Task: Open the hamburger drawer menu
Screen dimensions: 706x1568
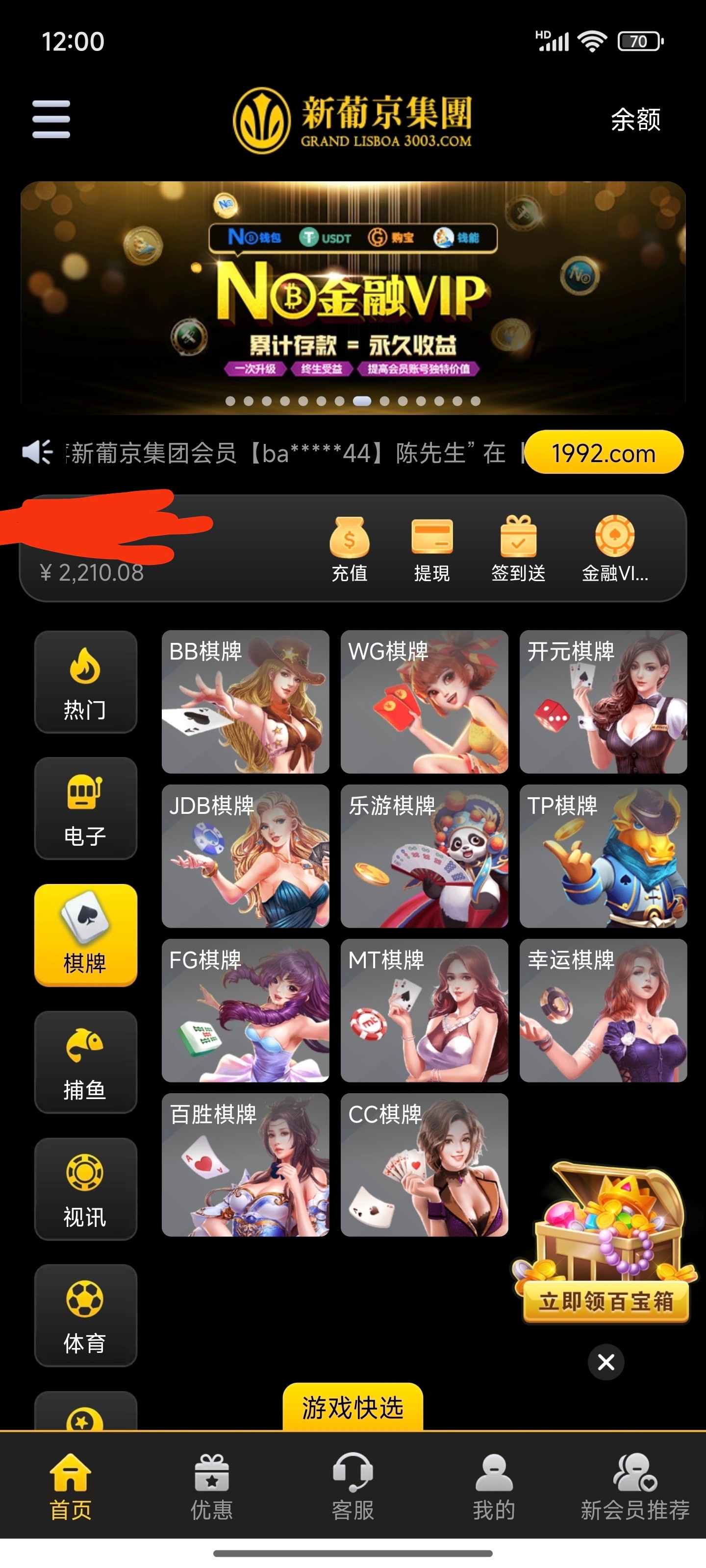Action: point(51,119)
